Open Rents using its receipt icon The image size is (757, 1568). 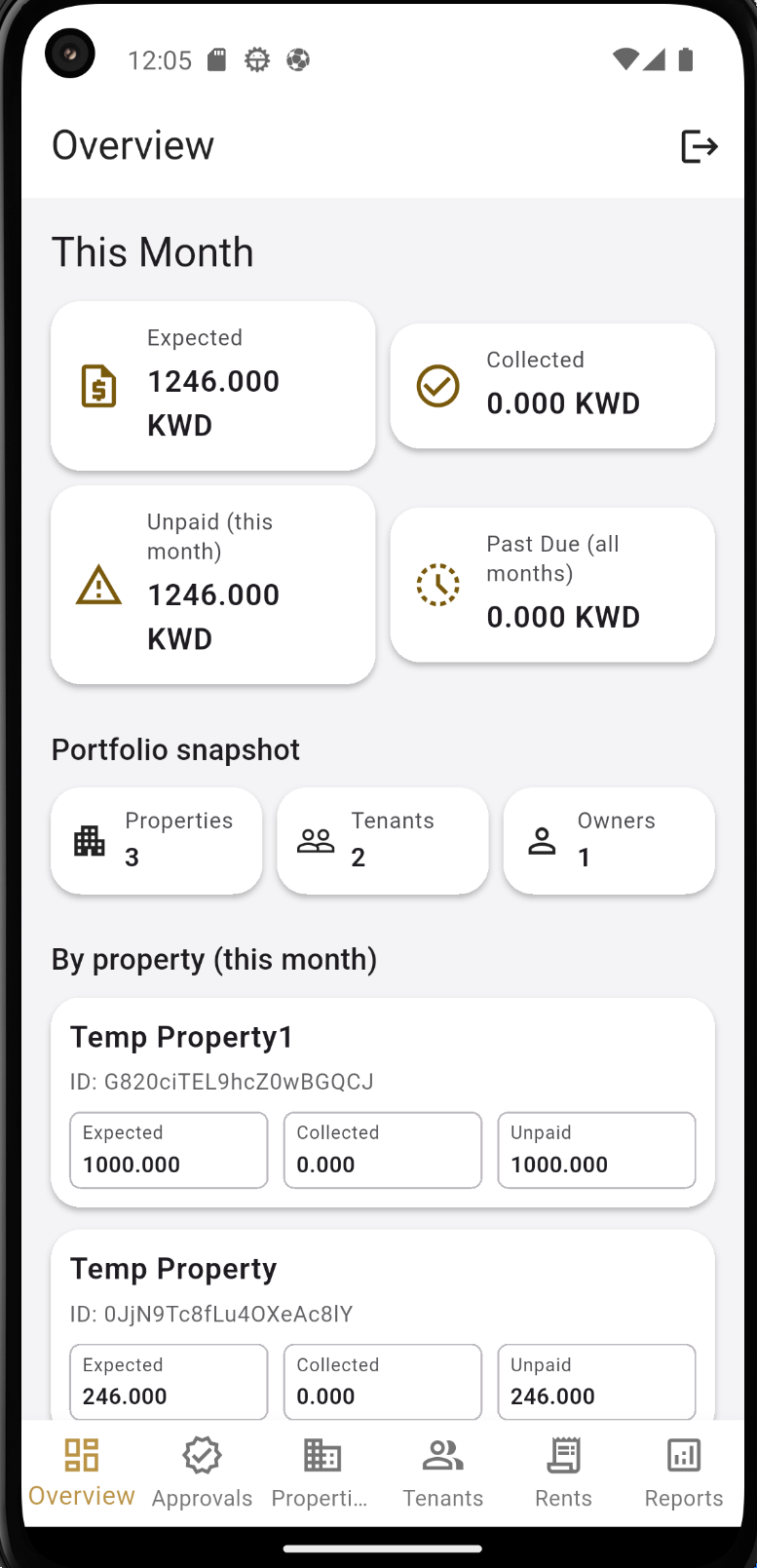(563, 1453)
